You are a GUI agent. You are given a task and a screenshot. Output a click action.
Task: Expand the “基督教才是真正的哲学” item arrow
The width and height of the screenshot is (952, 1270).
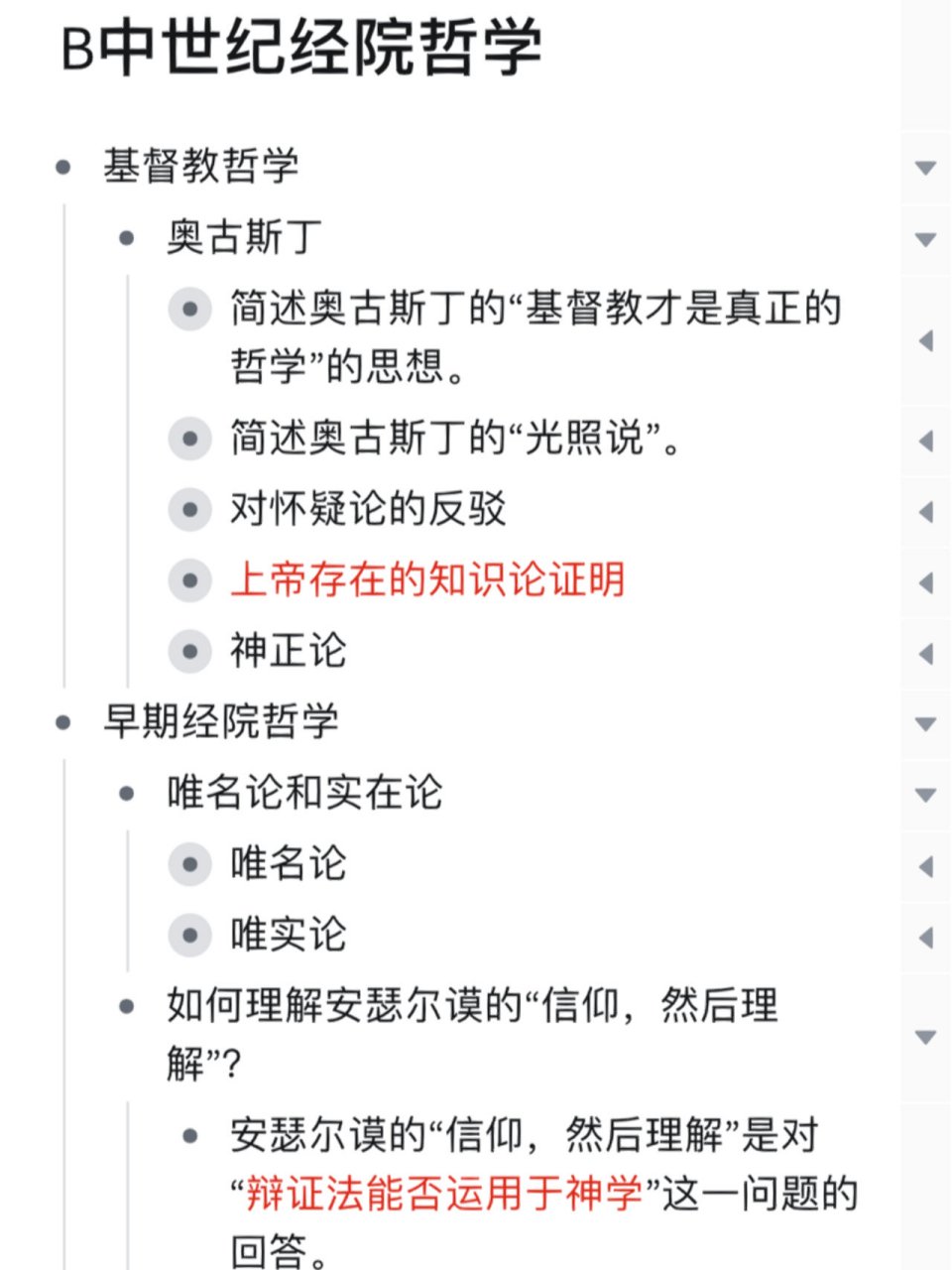[x=925, y=340]
